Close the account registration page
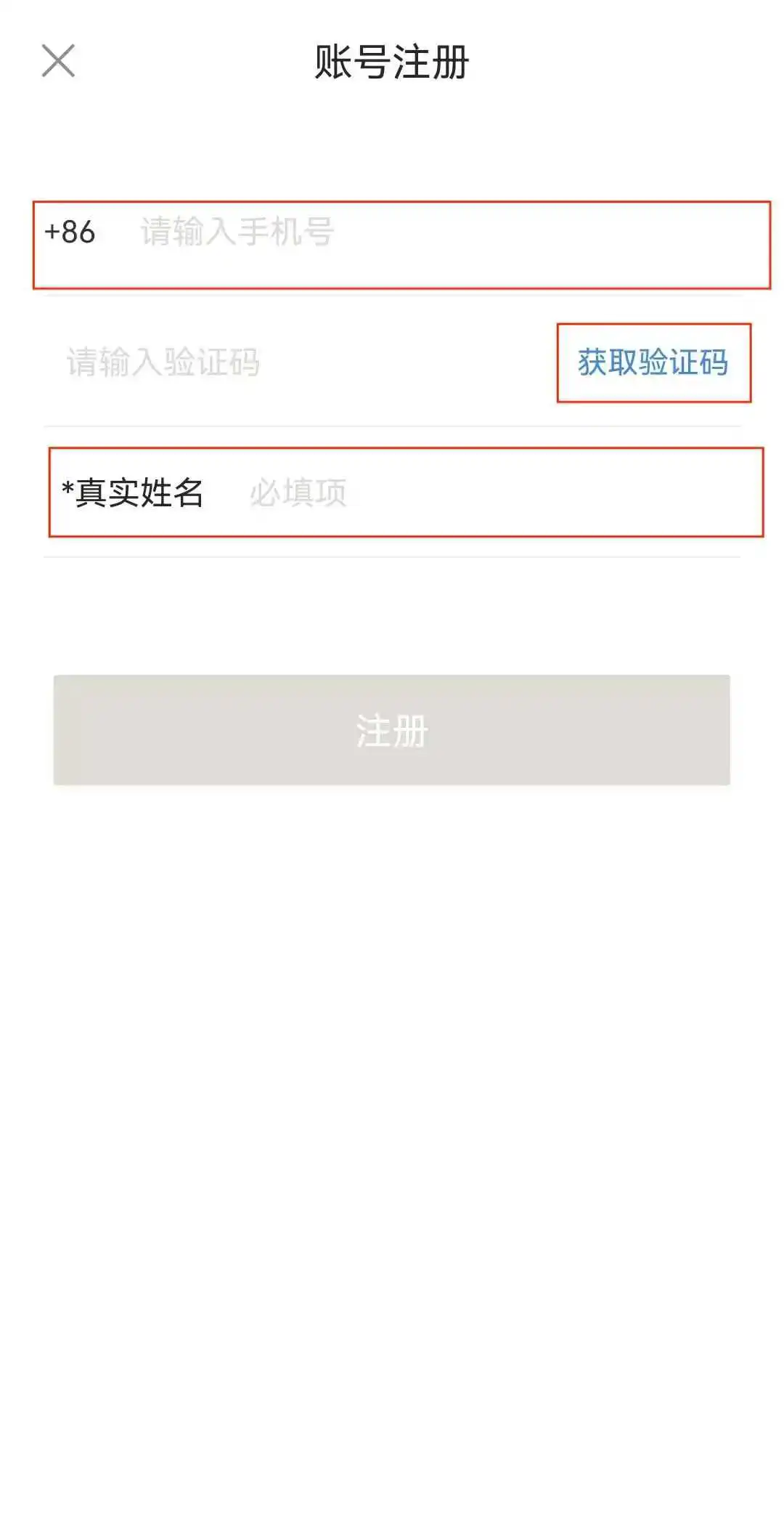Image resolution: width=784 pixels, height=1521 pixels. 58,61
